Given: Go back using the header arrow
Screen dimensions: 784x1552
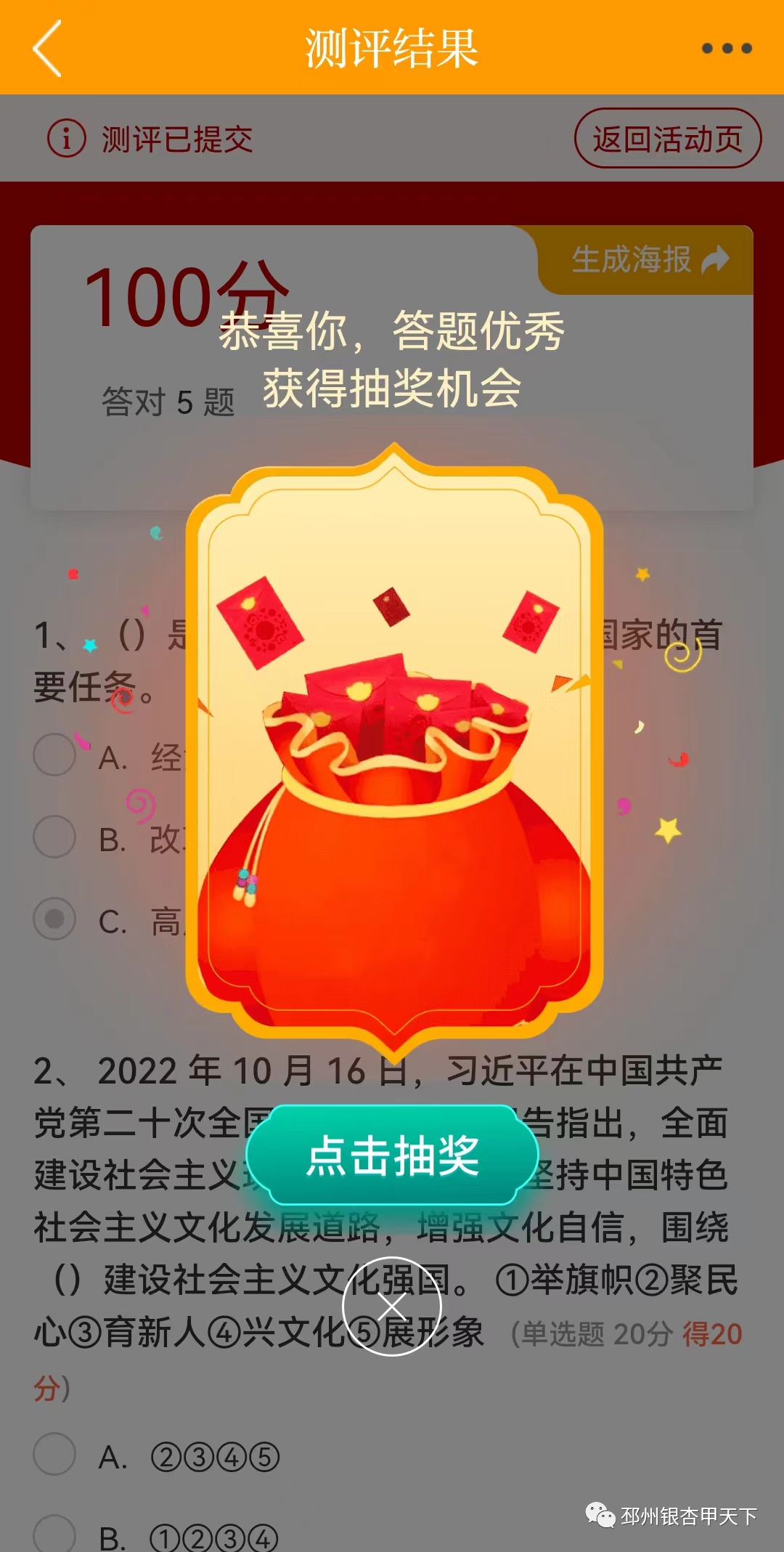Looking at the screenshot, I should coord(48,48).
